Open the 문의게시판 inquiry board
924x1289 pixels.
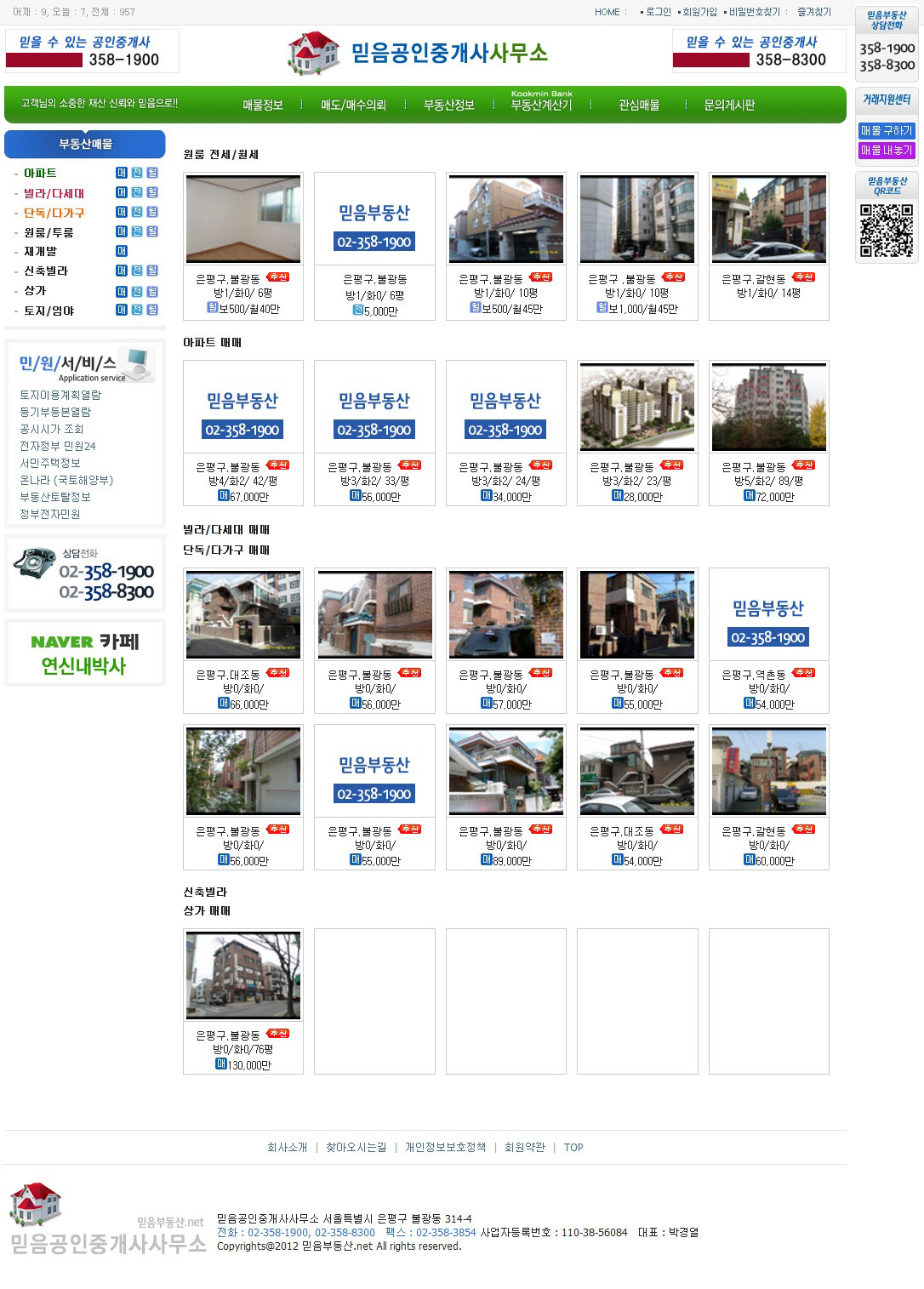(x=729, y=105)
